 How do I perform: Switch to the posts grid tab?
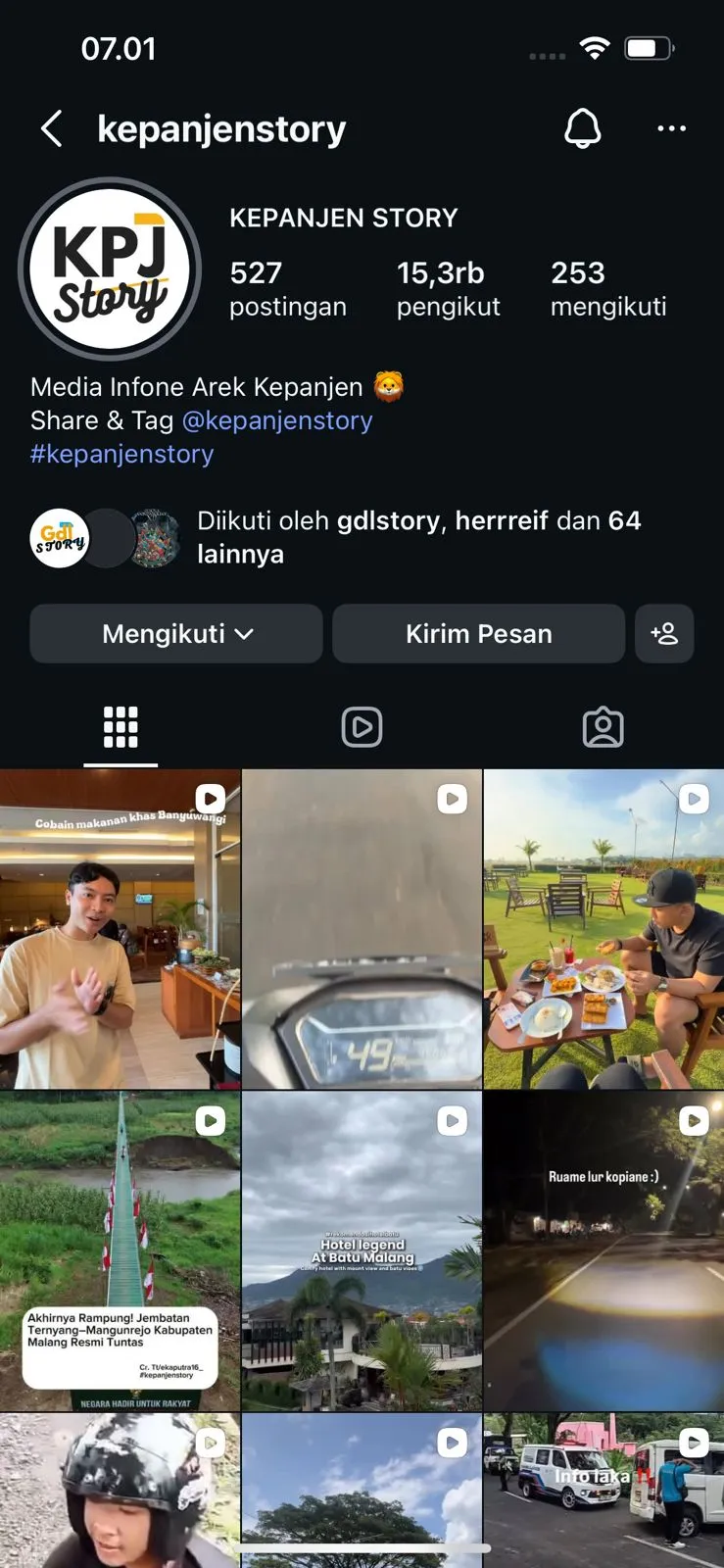(121, 727)
